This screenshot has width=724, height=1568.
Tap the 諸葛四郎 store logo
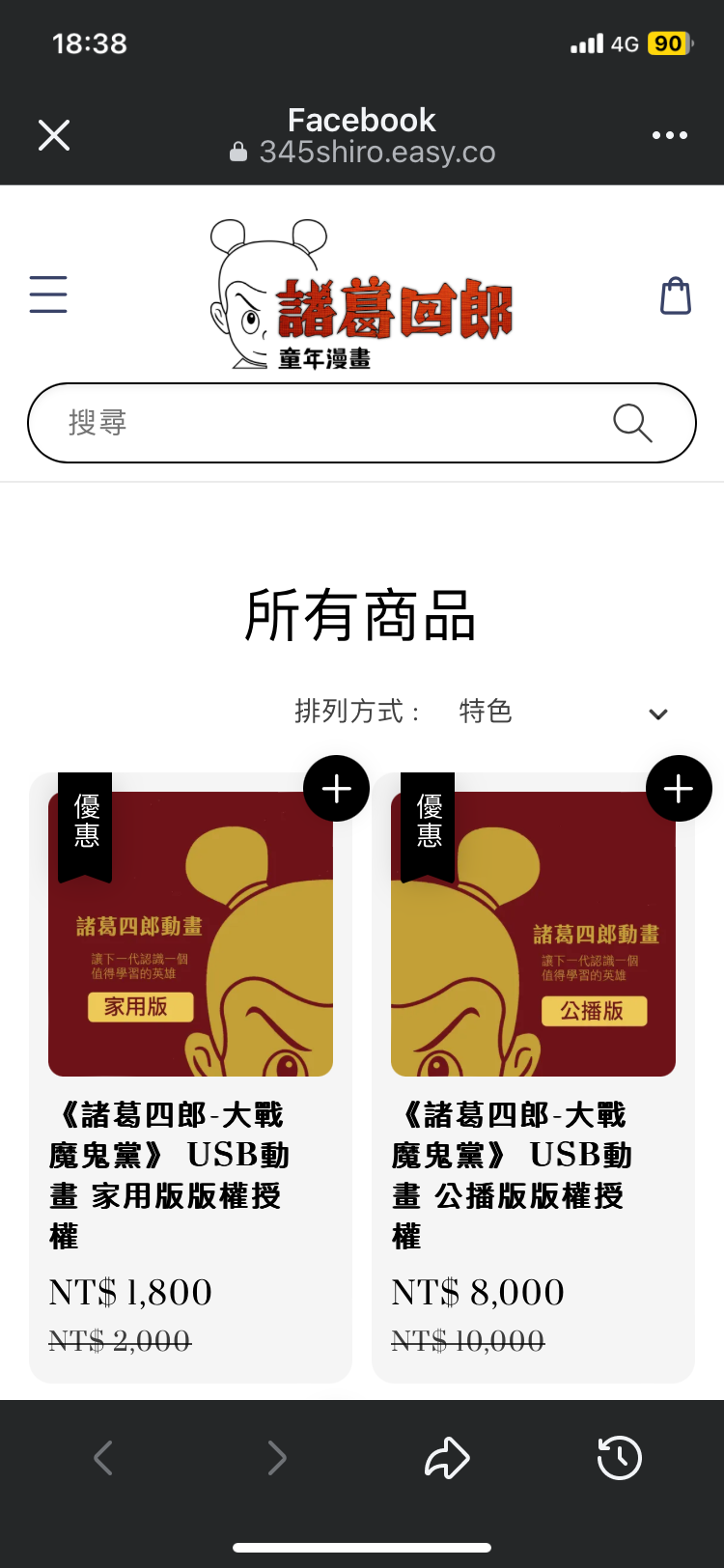click(x=361, y=294)
